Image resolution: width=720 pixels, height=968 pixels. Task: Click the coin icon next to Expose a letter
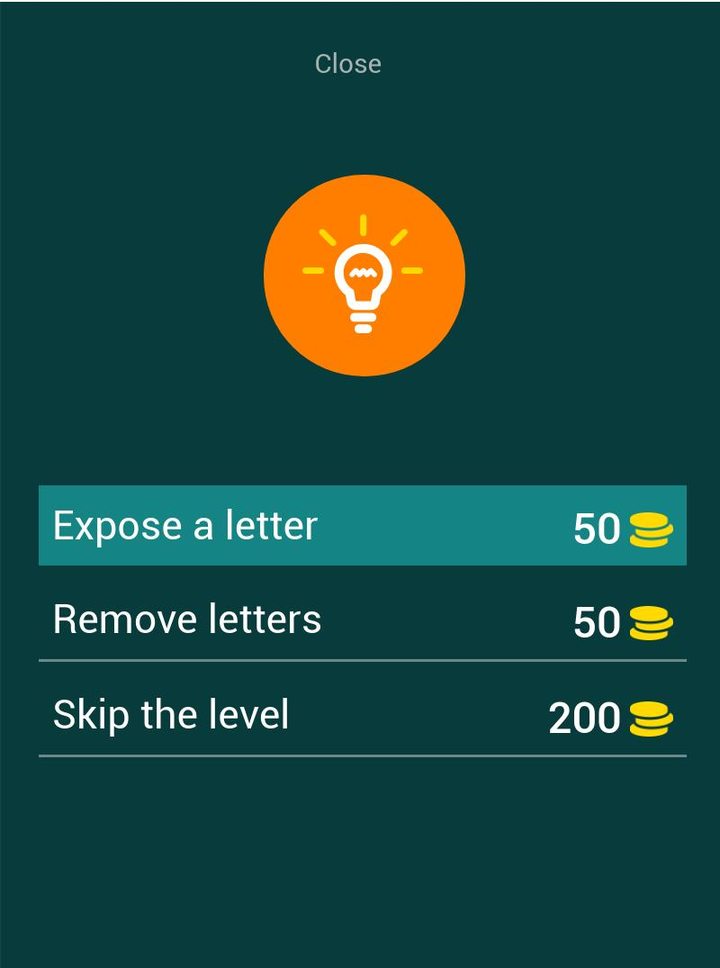[x=652, y=529]
